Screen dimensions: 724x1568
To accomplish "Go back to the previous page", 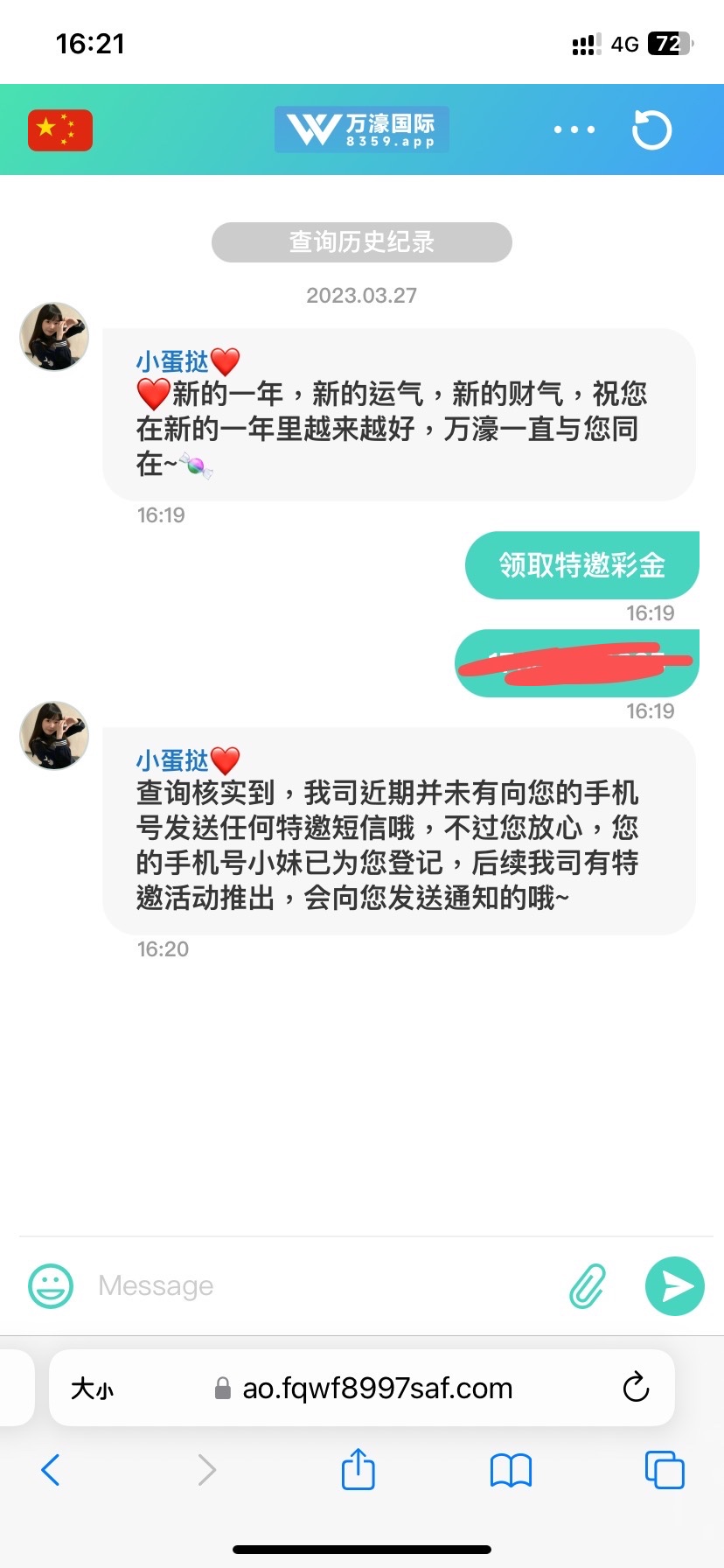I will point(51,1470).
